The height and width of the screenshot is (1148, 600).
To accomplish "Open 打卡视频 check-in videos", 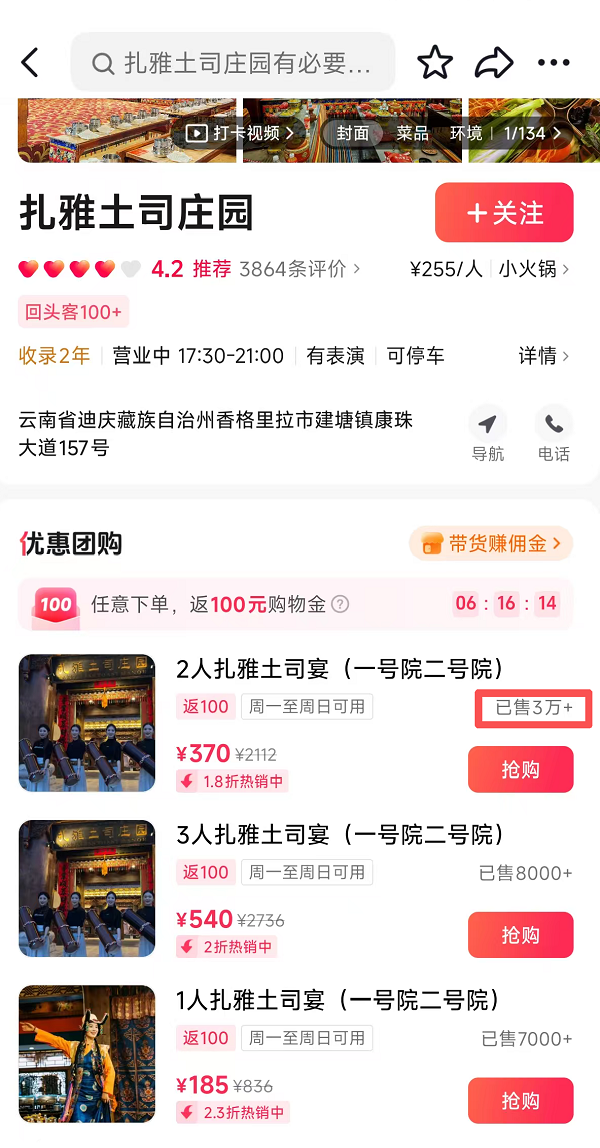I will click(x=240, y=132).
